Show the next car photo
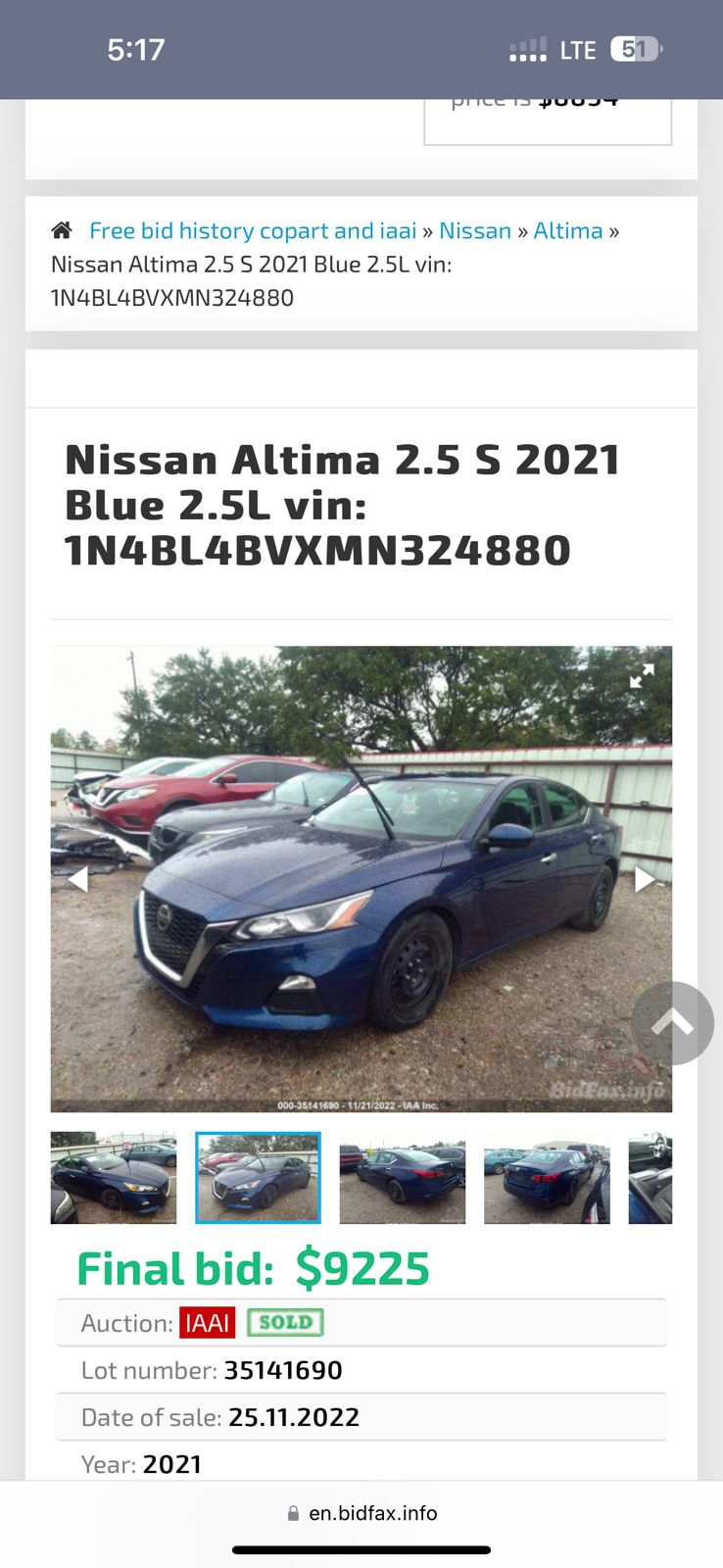The image size is (723, 1568). [644, 879]
